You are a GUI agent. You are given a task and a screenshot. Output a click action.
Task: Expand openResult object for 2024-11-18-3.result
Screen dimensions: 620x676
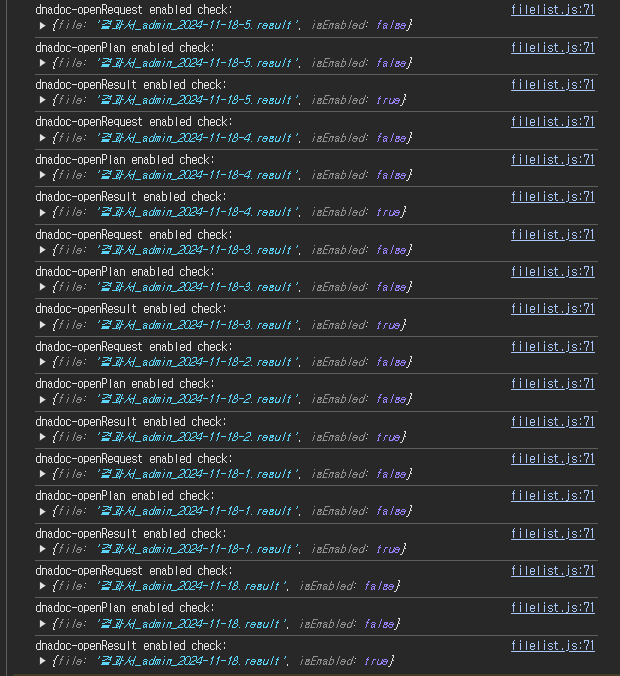[42, 325]
